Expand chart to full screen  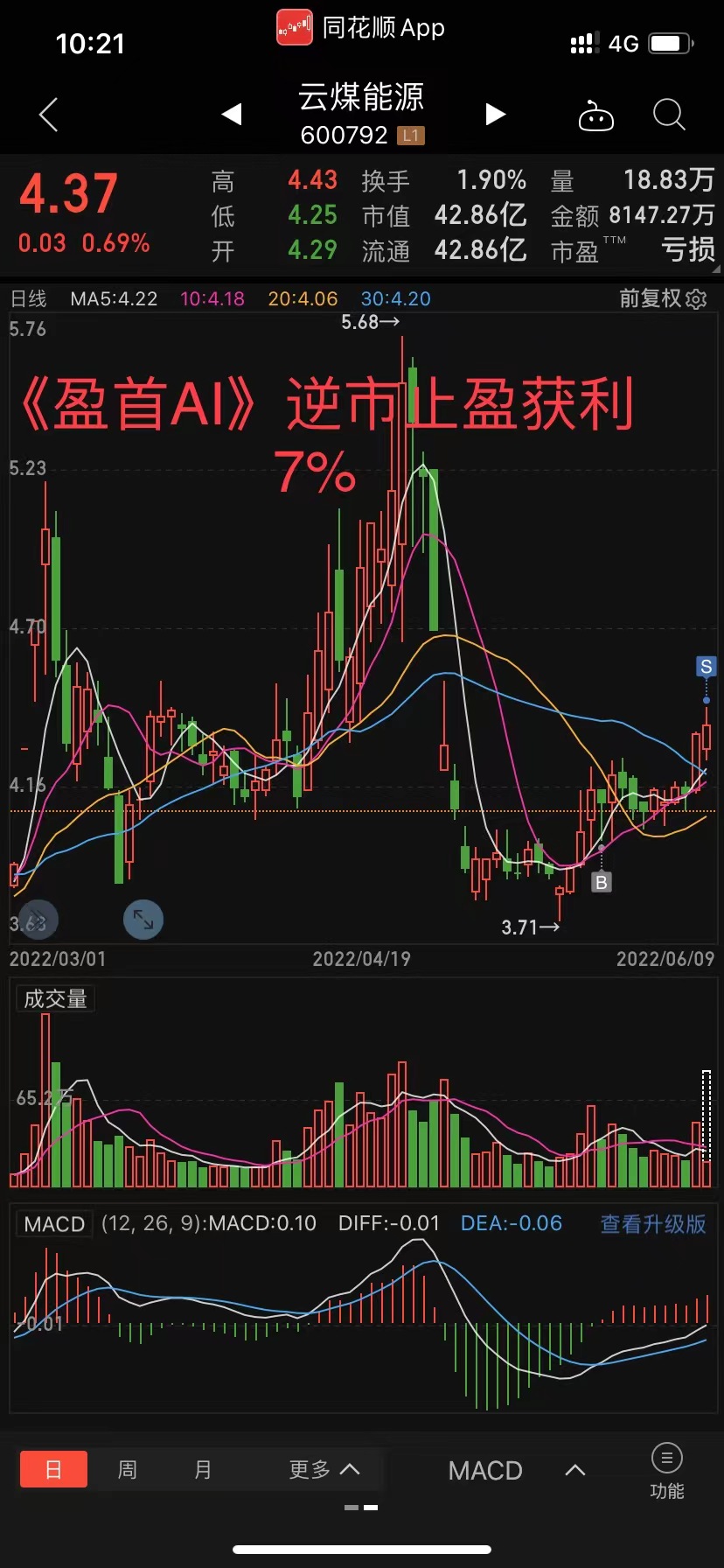tap(143, 920)
